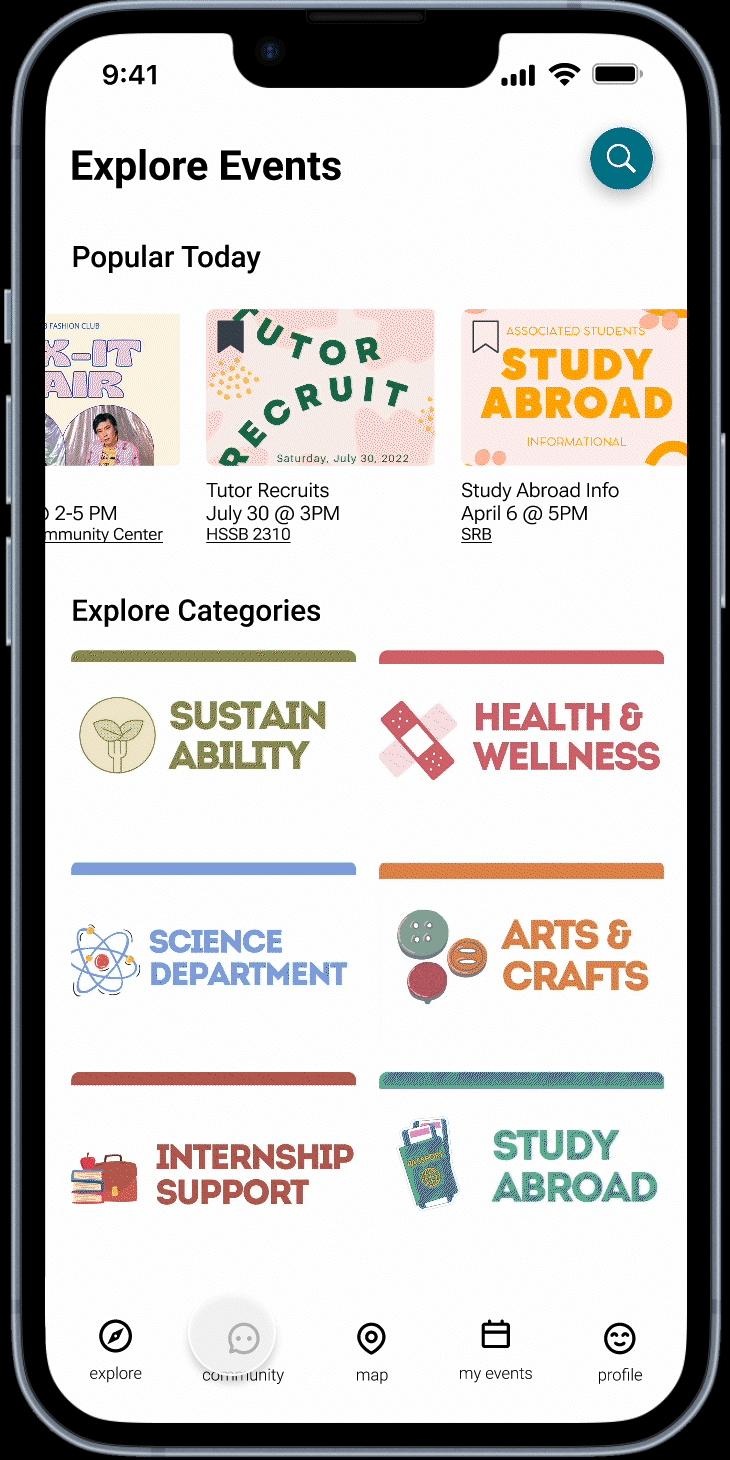Go to the map tab
The width and height of the screenshot is (730, 1460).
pos(371,1350)
